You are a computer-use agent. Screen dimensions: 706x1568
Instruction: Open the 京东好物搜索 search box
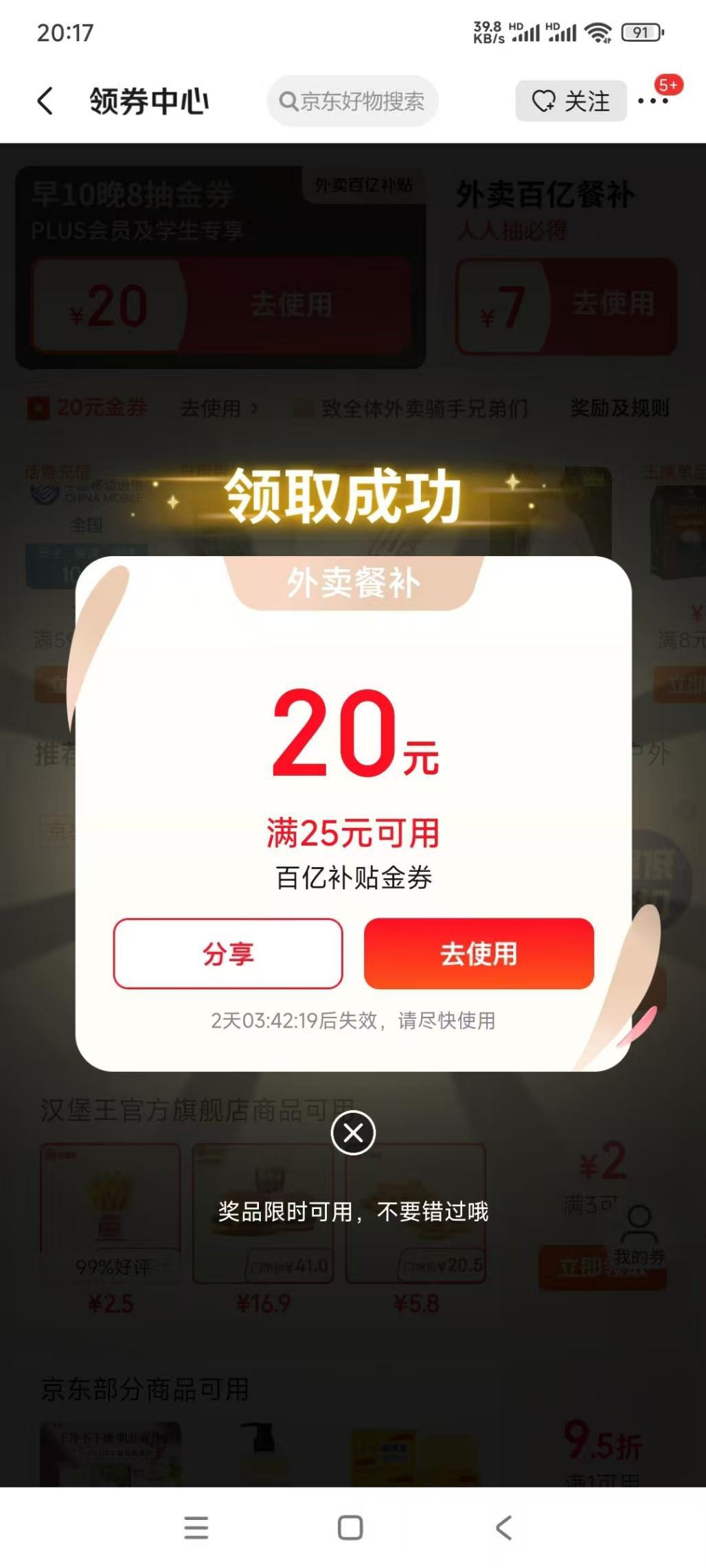tap(352, 102)
